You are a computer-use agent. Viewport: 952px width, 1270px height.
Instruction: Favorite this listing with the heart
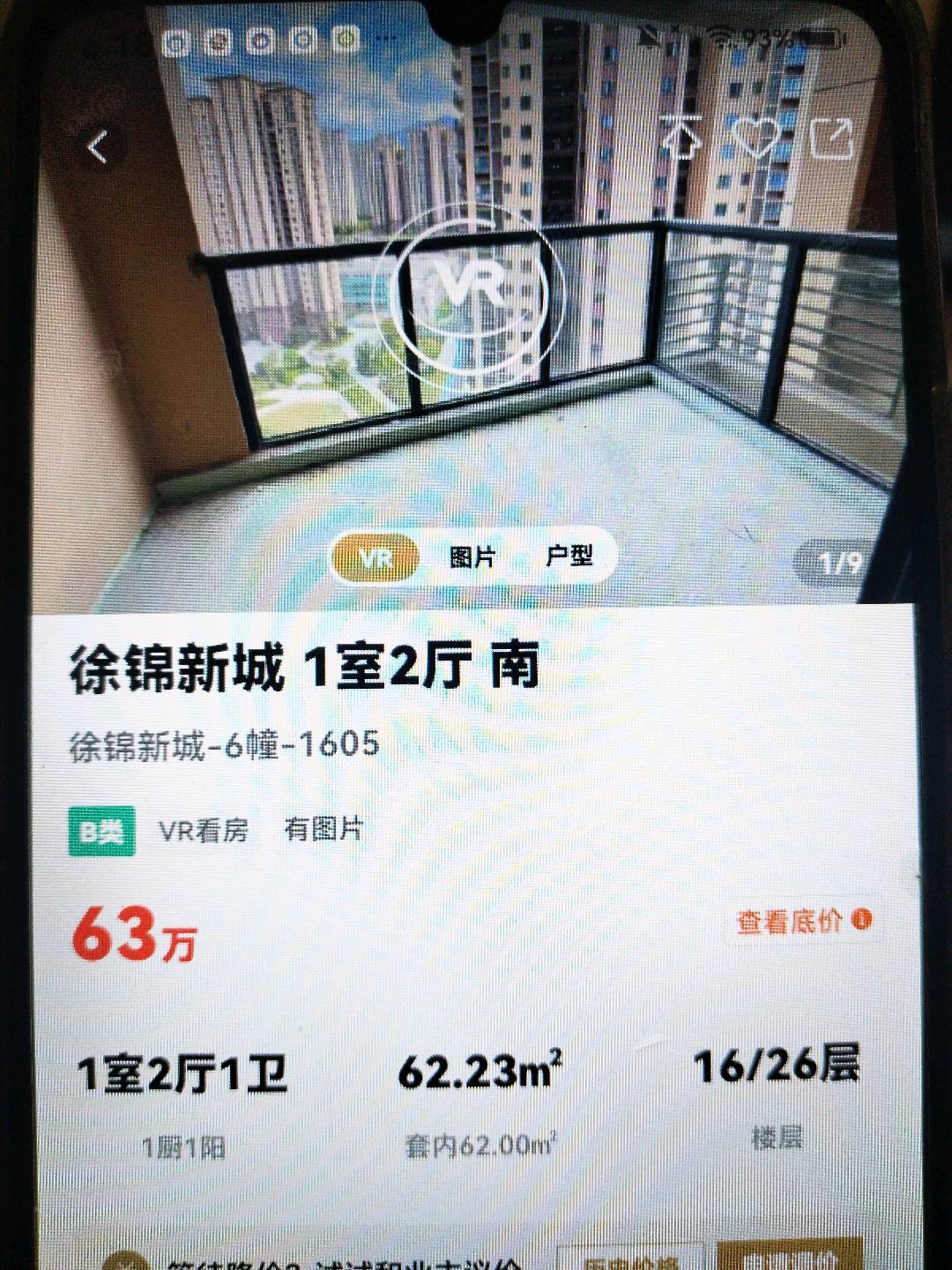[756, 138]
